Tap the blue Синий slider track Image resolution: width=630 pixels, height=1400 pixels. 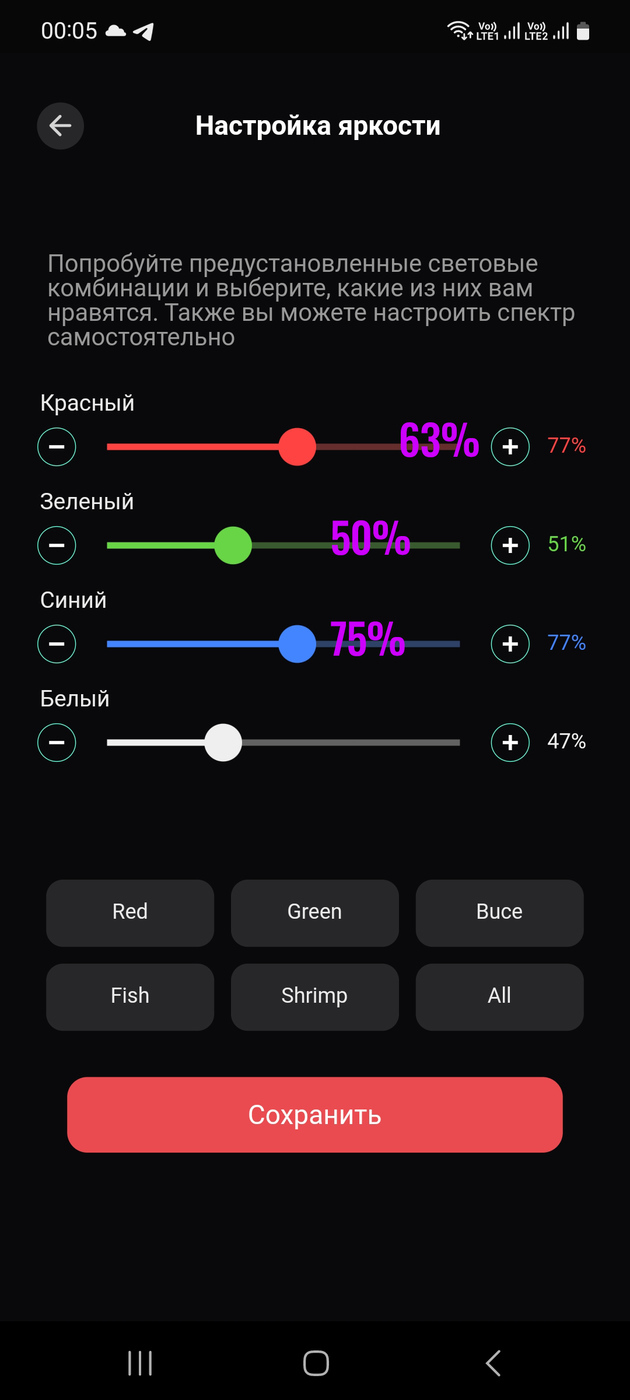point(283,644)
